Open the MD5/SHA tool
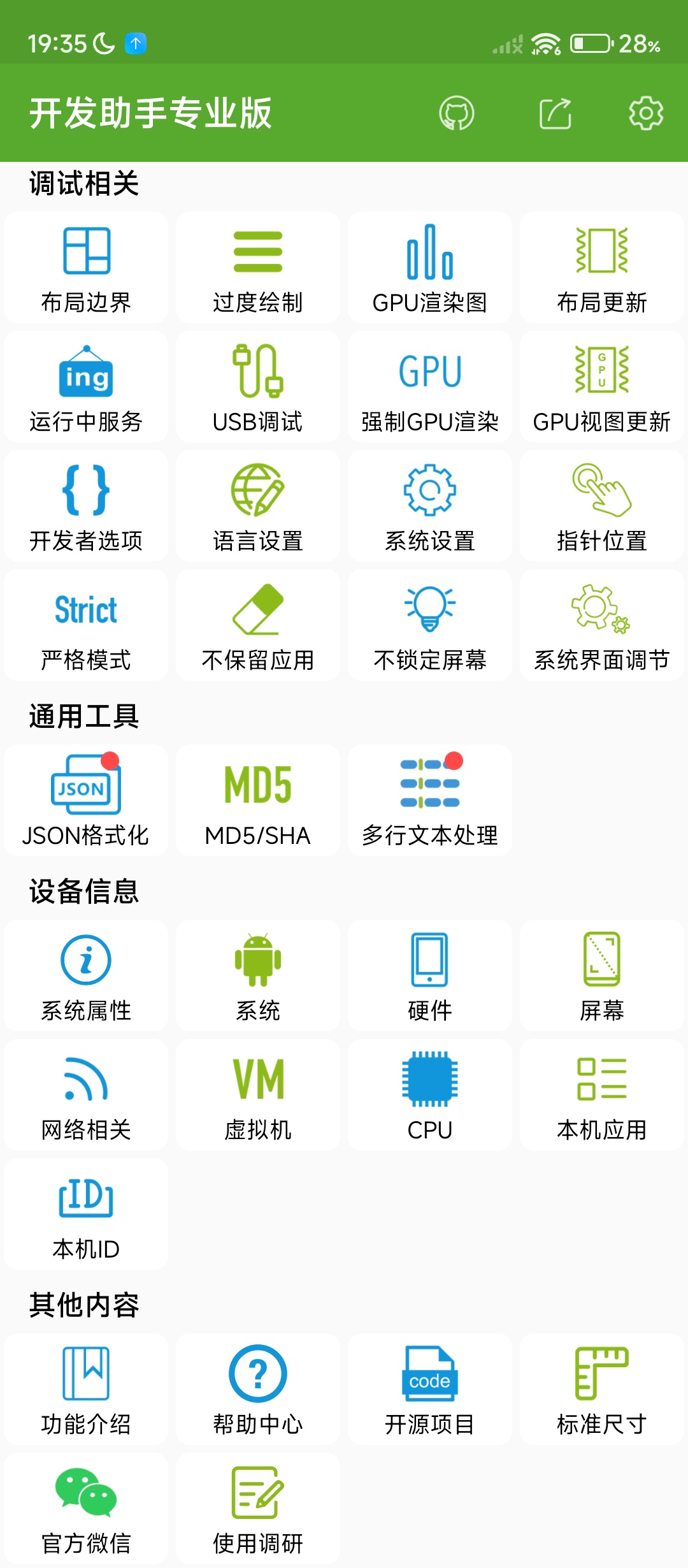Screen dimensions: 688x1568 tap(258, 801)
